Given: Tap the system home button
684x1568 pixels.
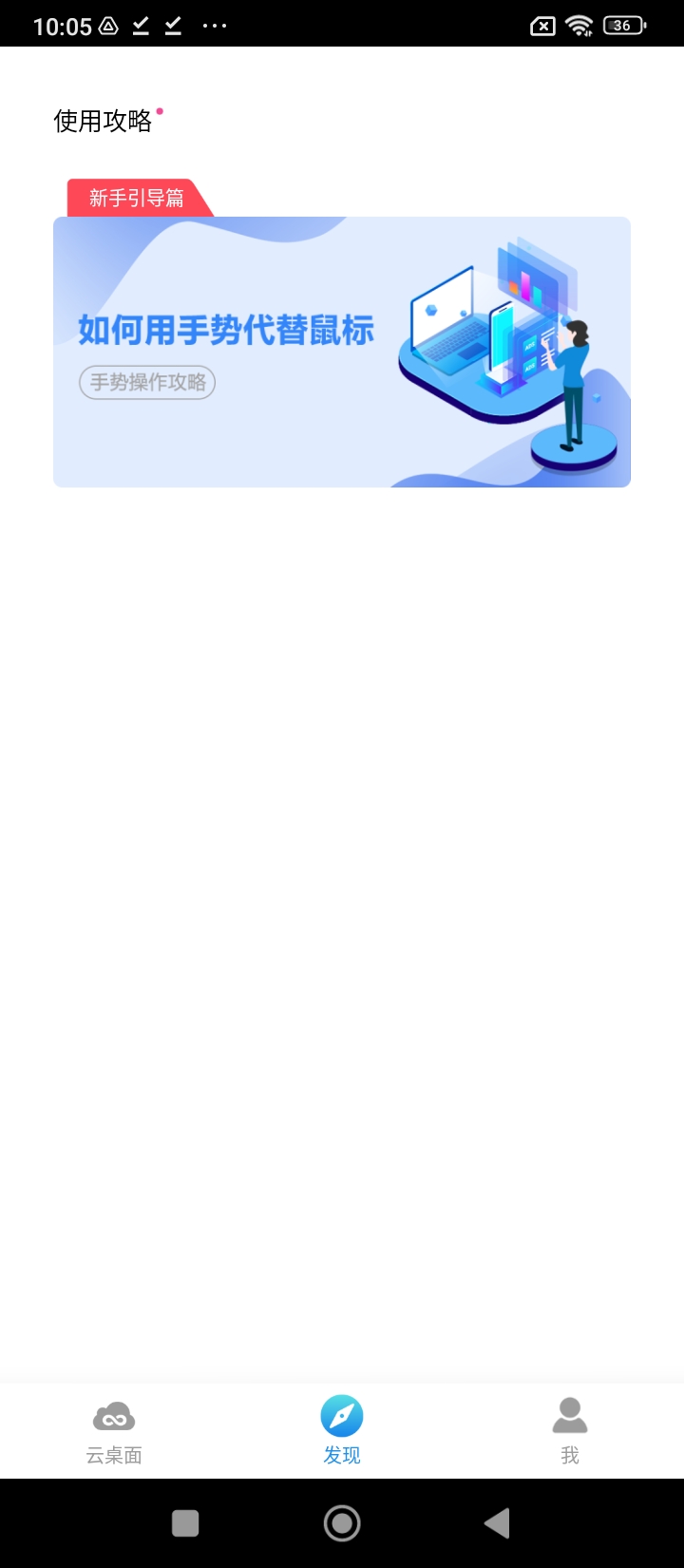Looking at the screenshot, I should click(x=342, y=1523).
